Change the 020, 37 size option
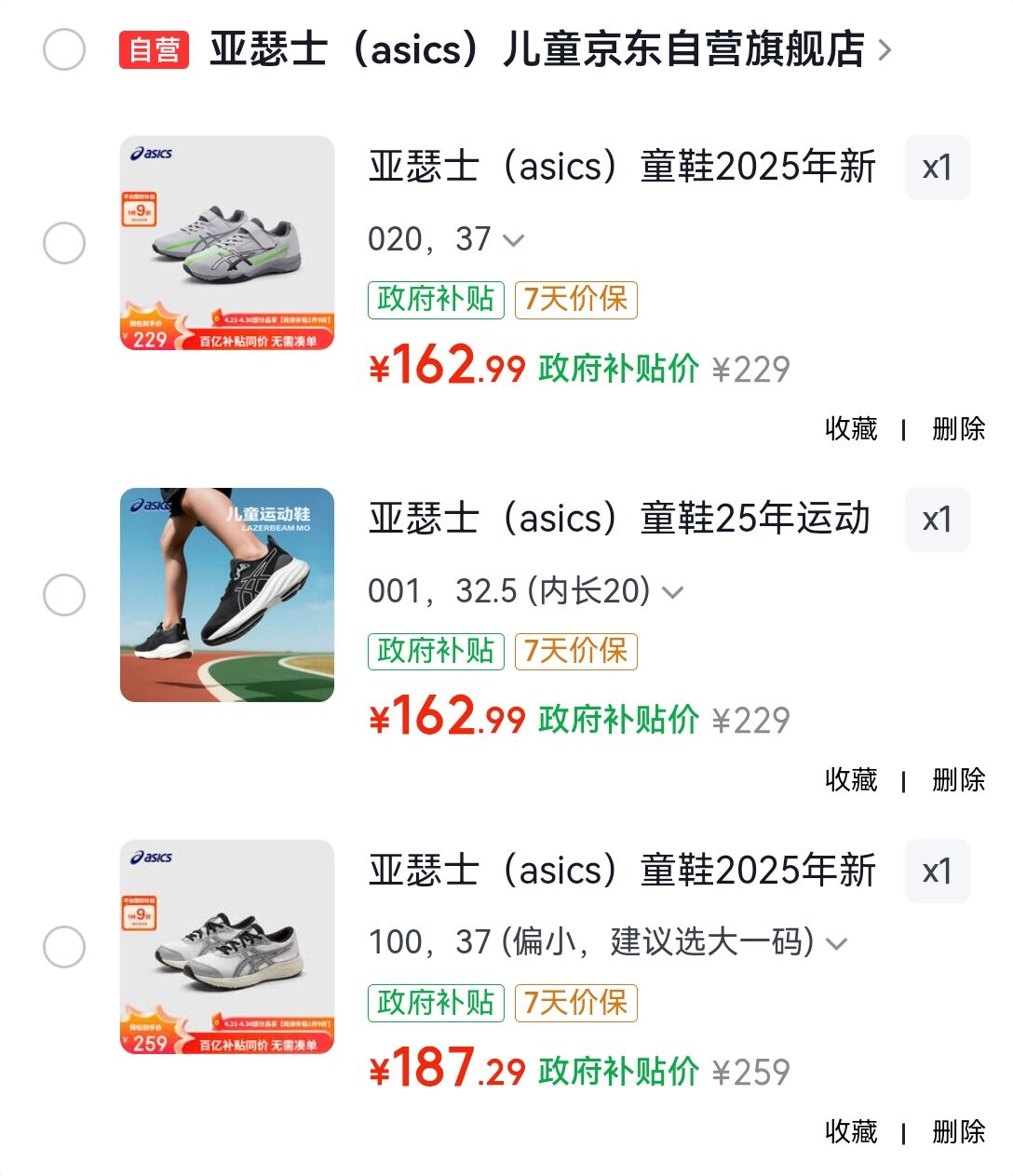This screenshot has width=1013, height=1176. [x=446, y=239]
